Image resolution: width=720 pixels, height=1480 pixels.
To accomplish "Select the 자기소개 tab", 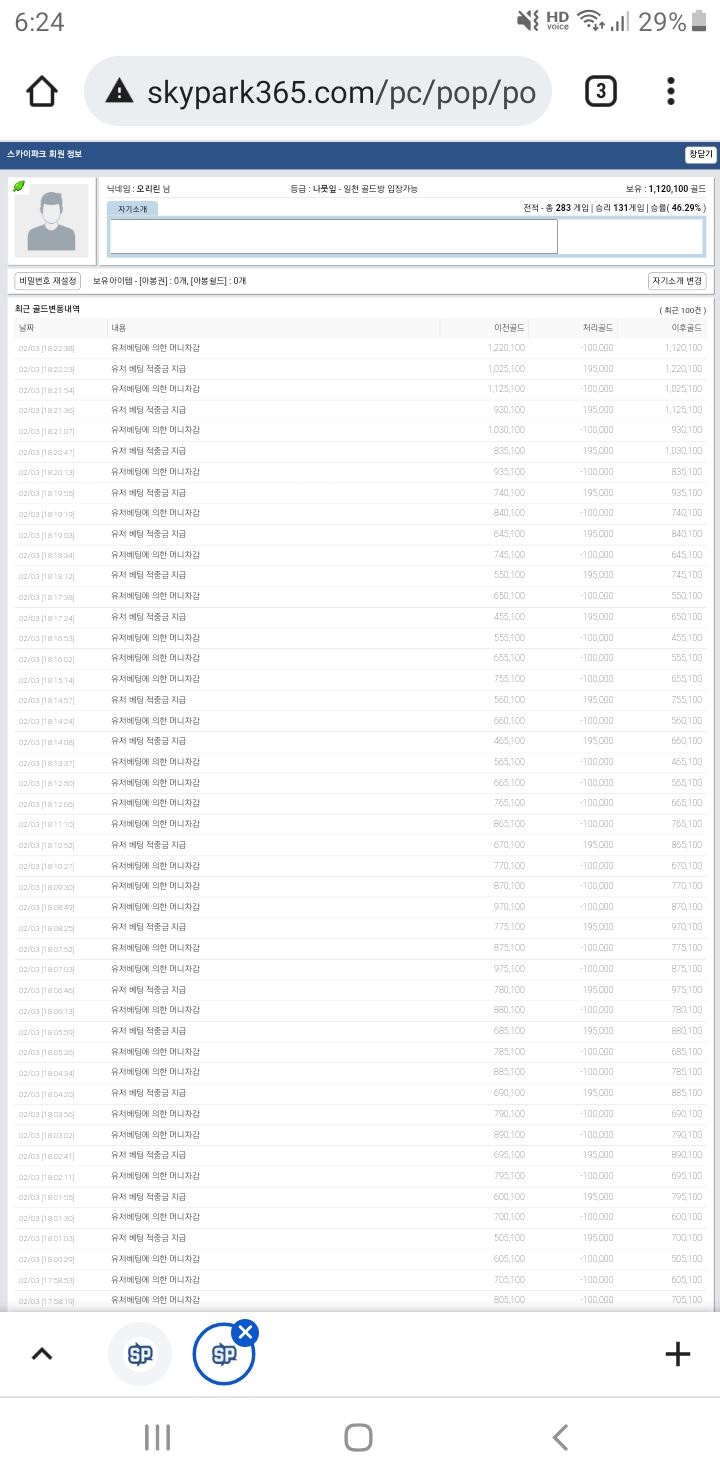I will (x=133, y=209).
